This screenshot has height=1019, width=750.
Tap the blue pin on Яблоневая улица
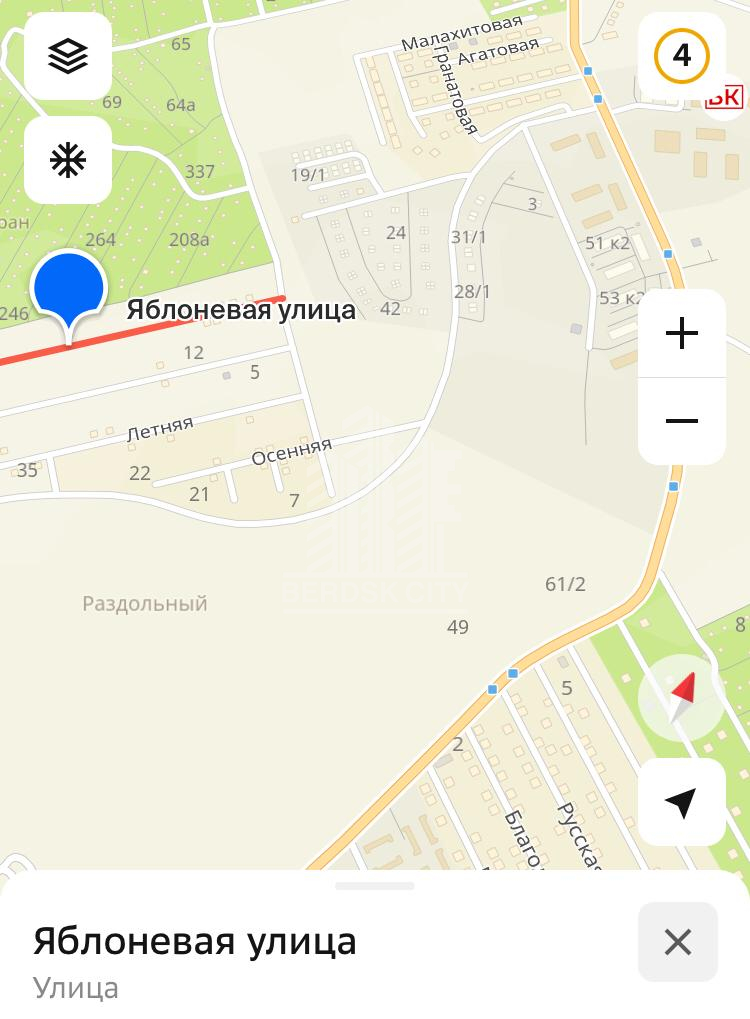click(x=69, y=289)
